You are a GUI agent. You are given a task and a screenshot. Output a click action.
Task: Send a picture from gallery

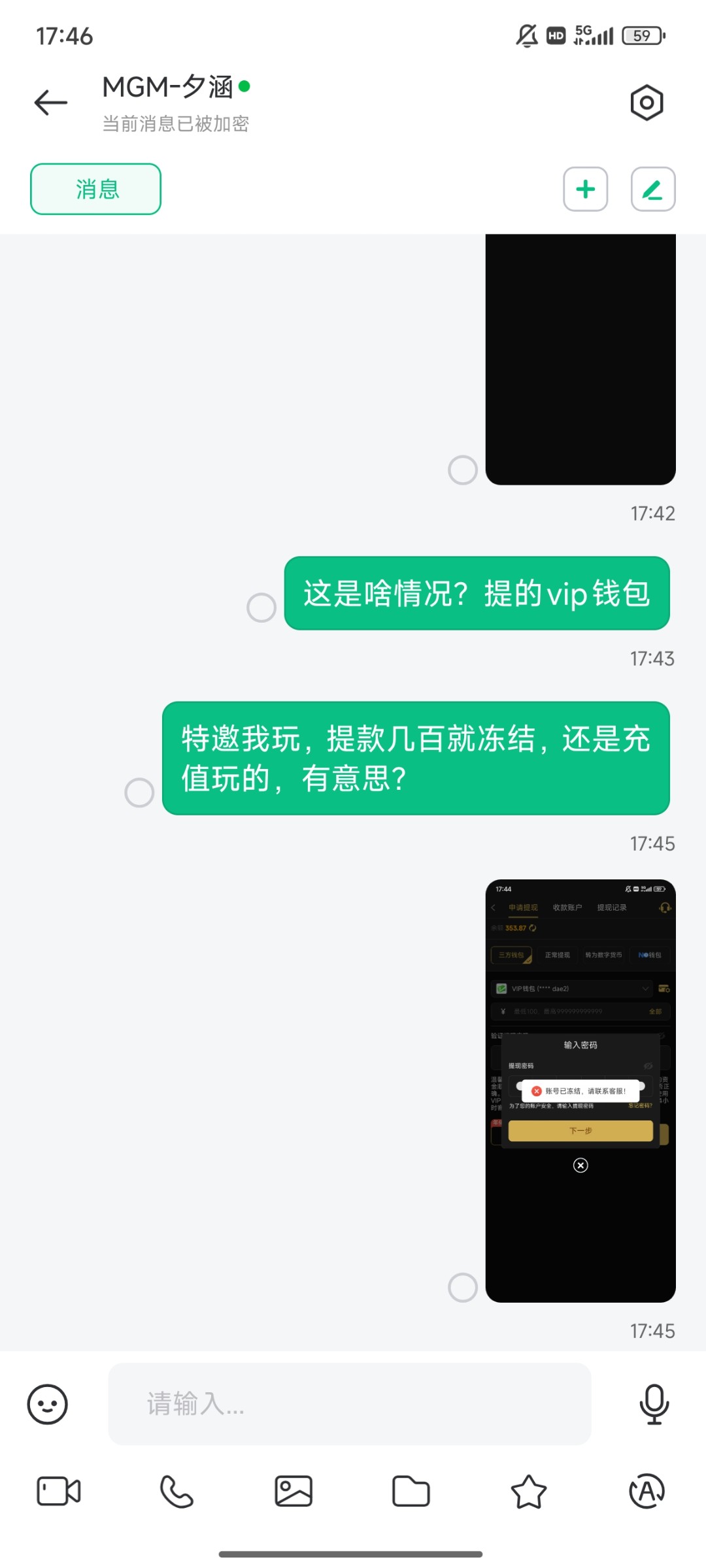(x=294, y=1492)
